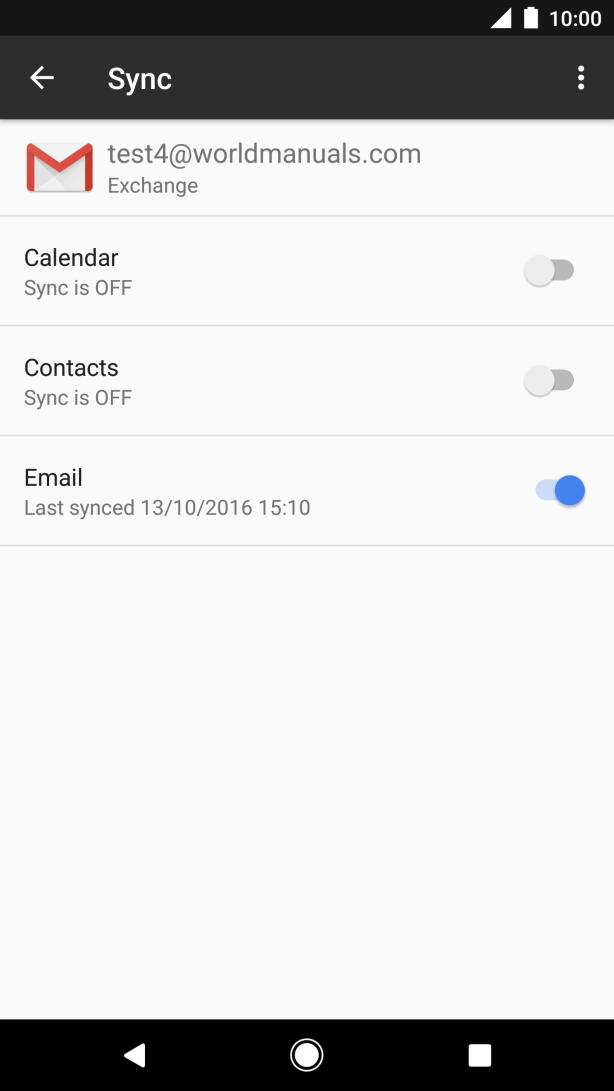Disable Email sync toggle
Viewport: 614px width, 1091px height.
coord(559,490)
